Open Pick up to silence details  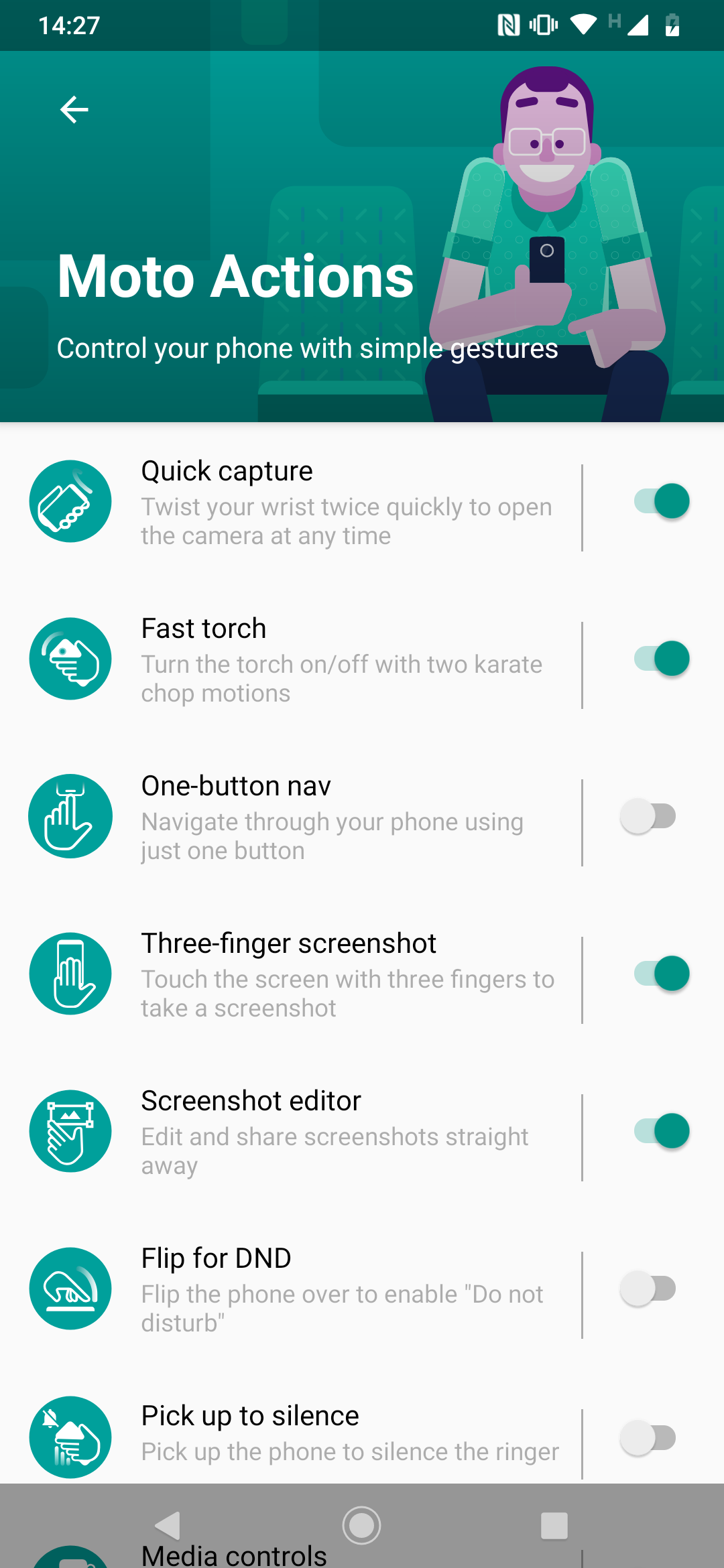pos(292,1436)
